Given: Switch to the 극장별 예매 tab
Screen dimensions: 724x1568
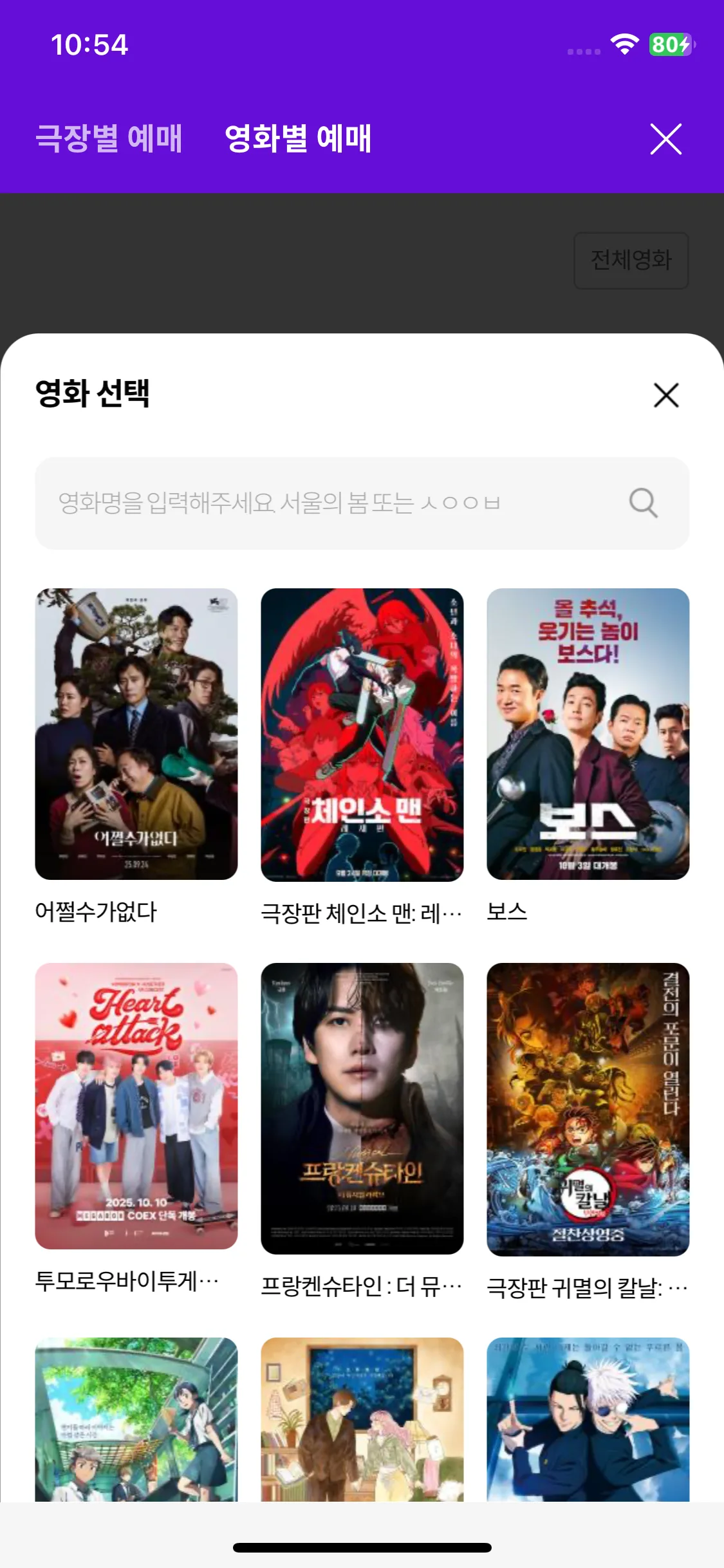Looking at the screenshot, I should point(109,138).
